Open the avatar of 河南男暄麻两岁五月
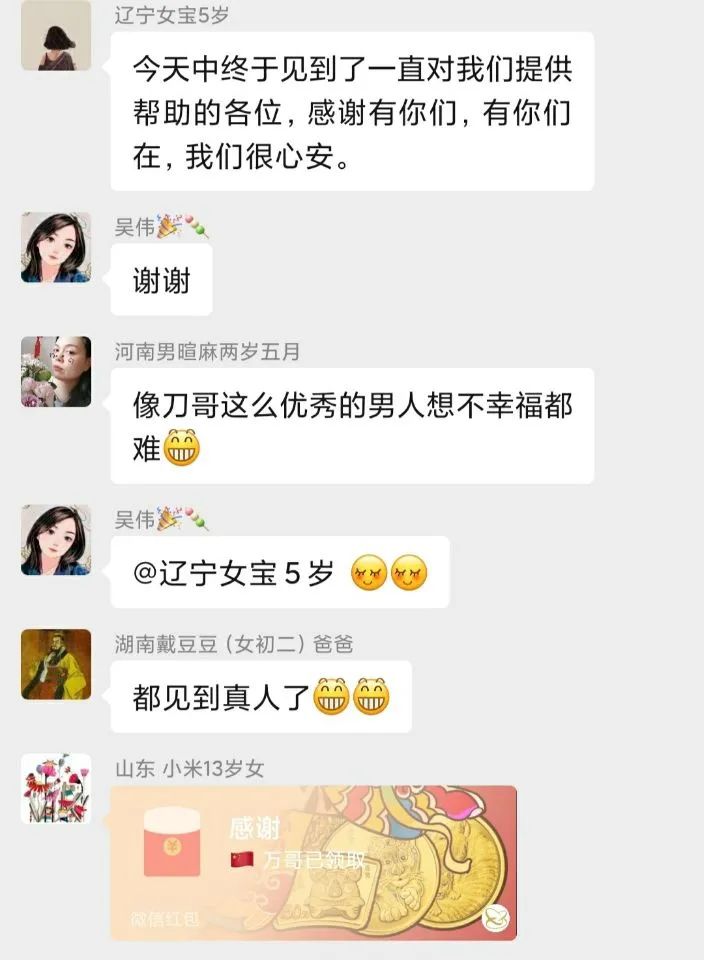This screenshot has width=704, height=960. [56, 371]
